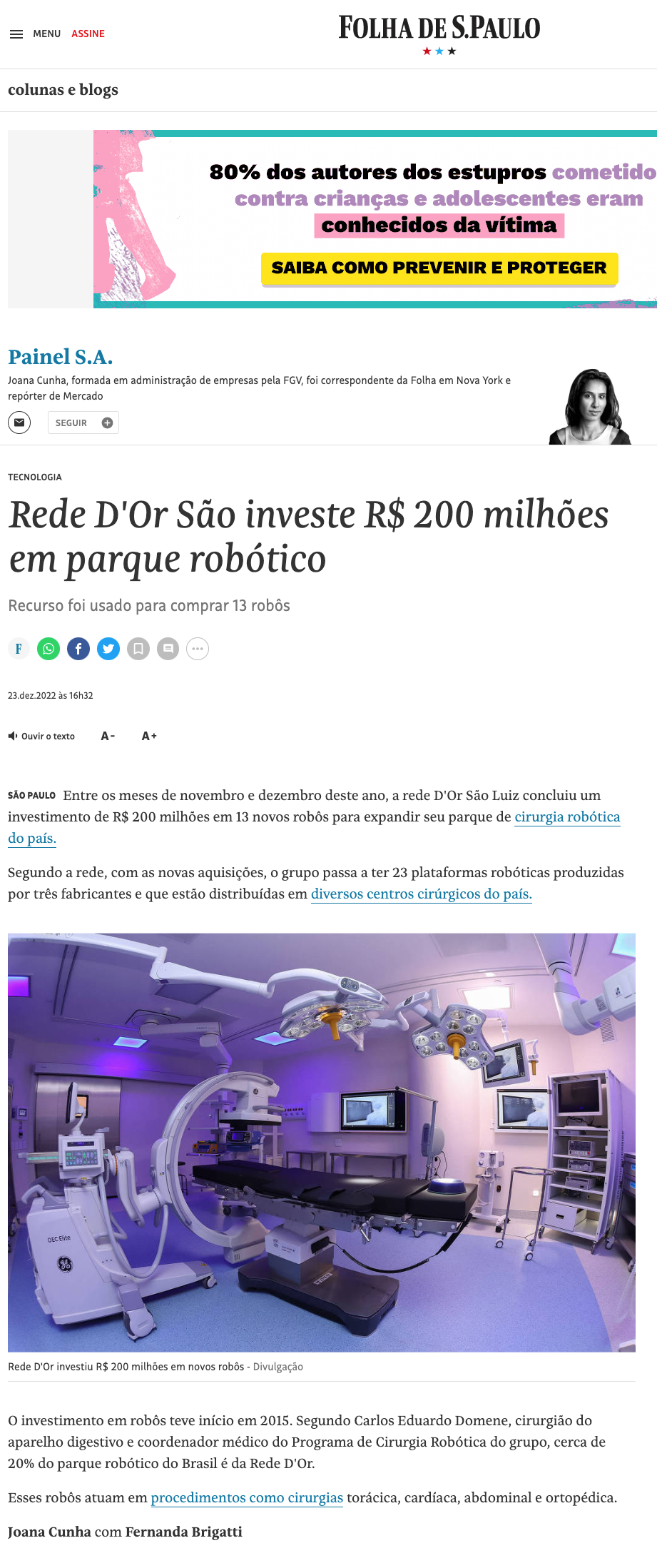This screenshot has height=1568, width=657.
Task: Open more sharing options
Action: 198,649
